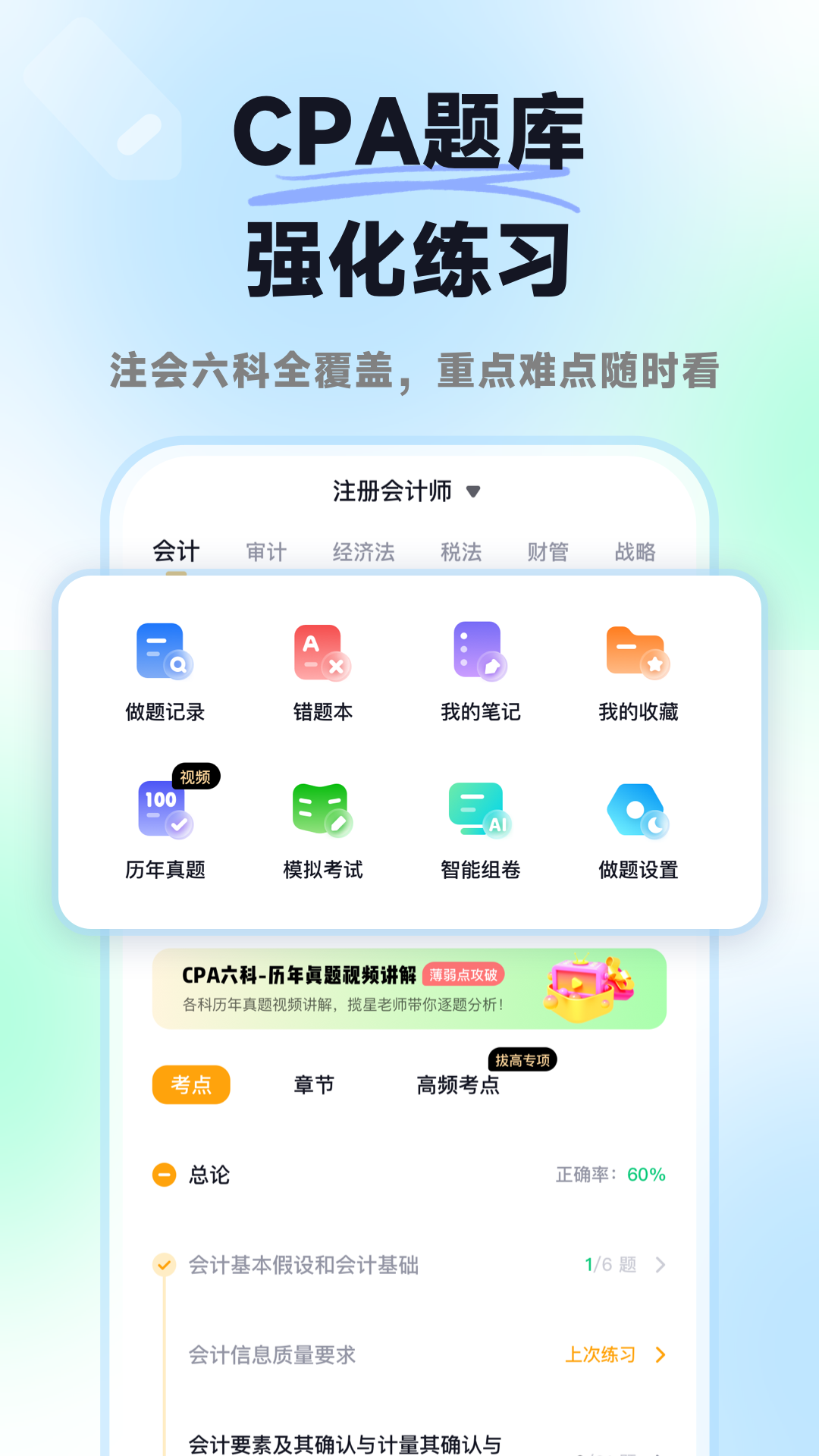This screenshot has height=1456, width=819.
Task: Tap the completed checkmark beside 会计基本假设和会计基础
Action: 164,1265
